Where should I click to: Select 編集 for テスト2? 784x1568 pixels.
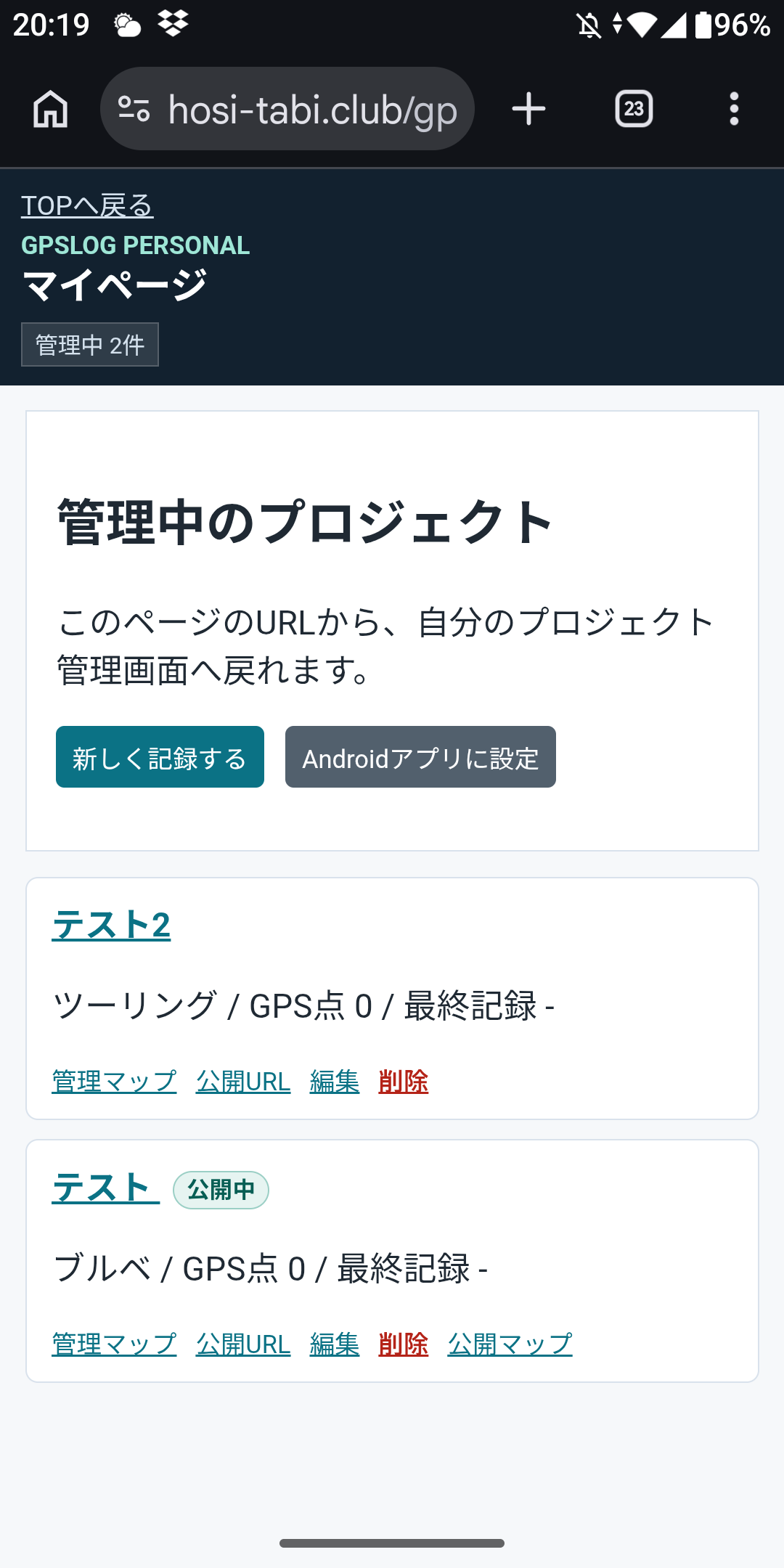click(x=335, y=1082)
